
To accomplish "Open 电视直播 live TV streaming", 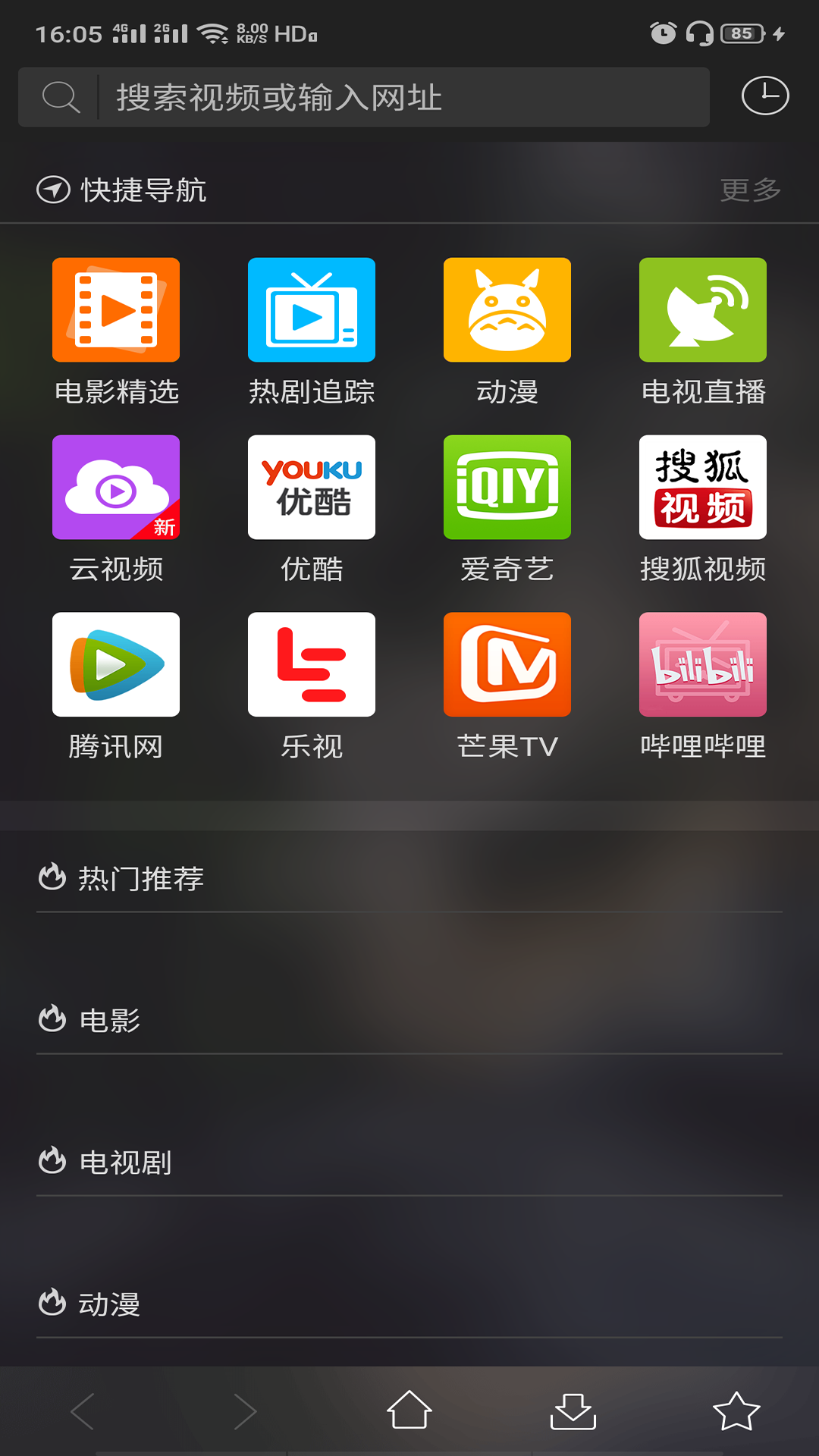I will (x=702, y=309).
